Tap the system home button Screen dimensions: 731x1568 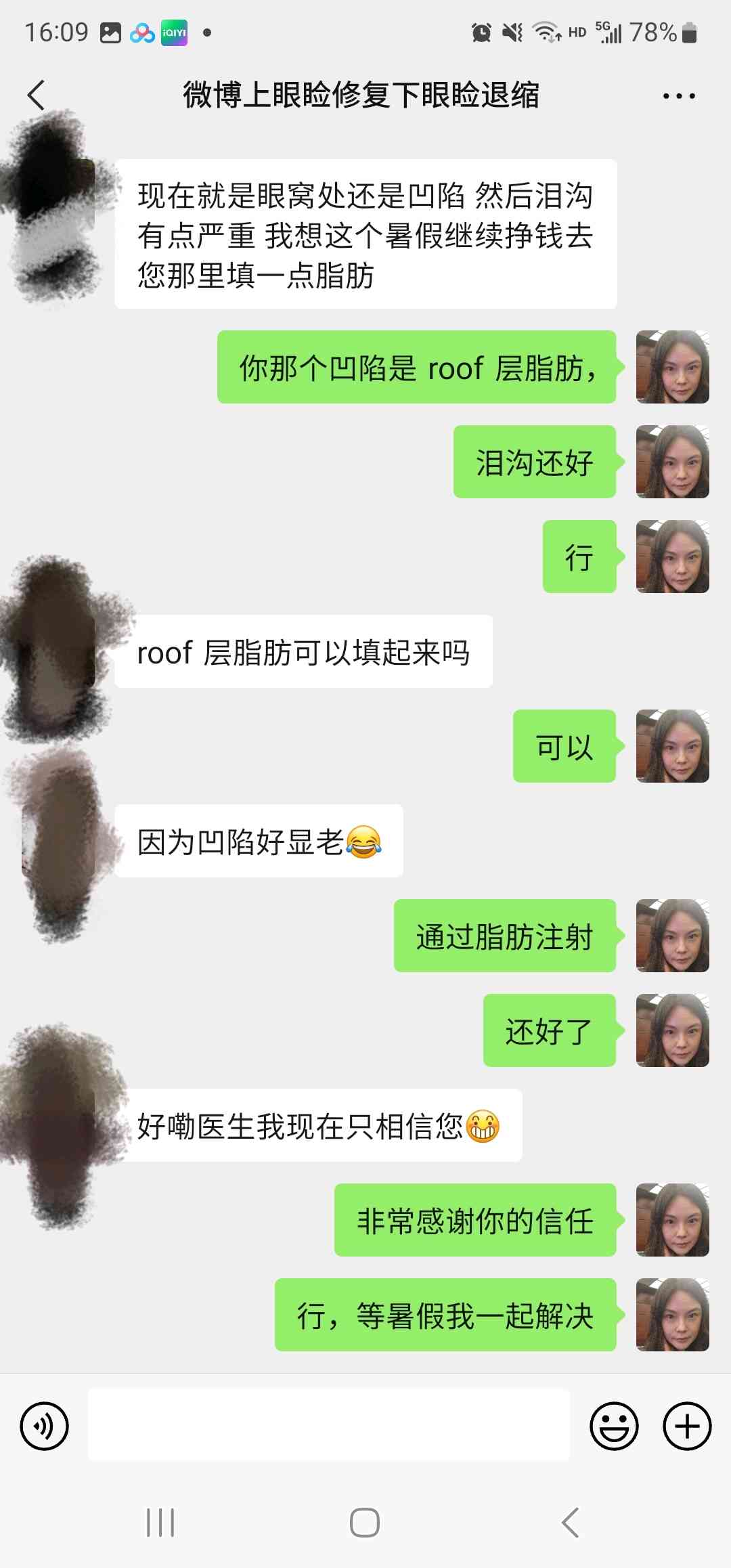click(365, 1523)
